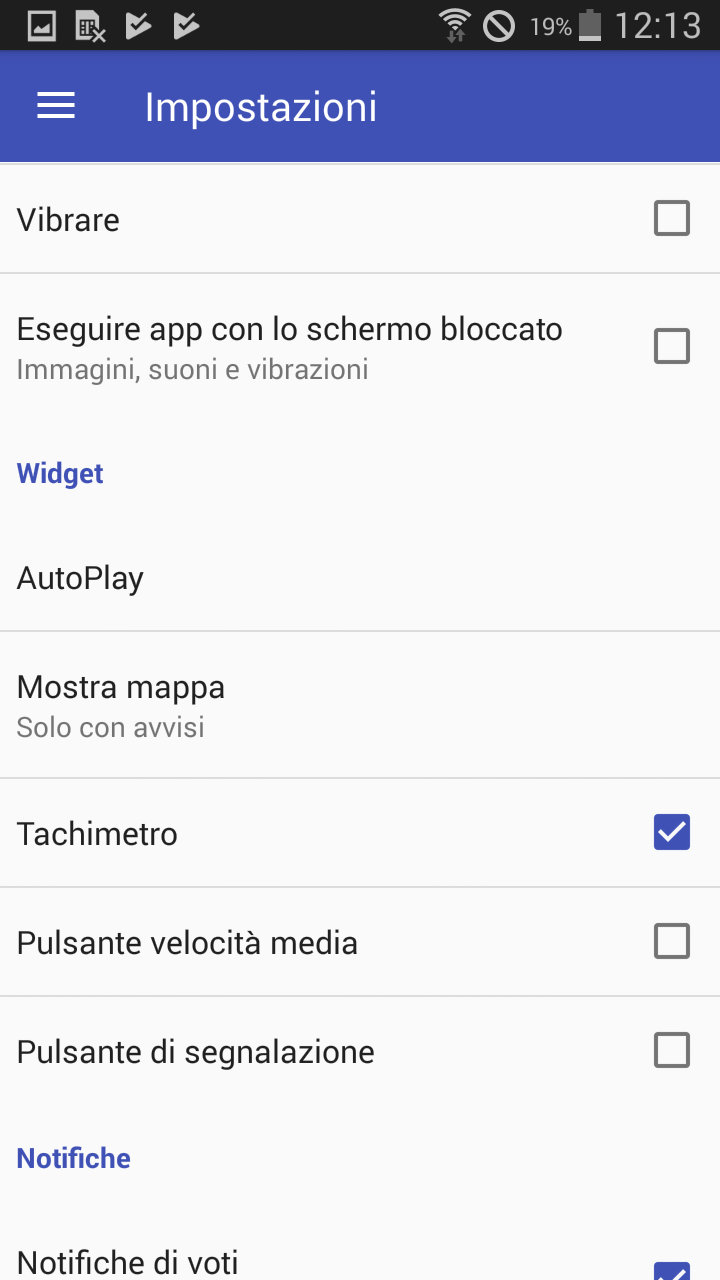Enable the Vibrare checkbox
This screenshot has height=1280, width=720.
[672, 218]
